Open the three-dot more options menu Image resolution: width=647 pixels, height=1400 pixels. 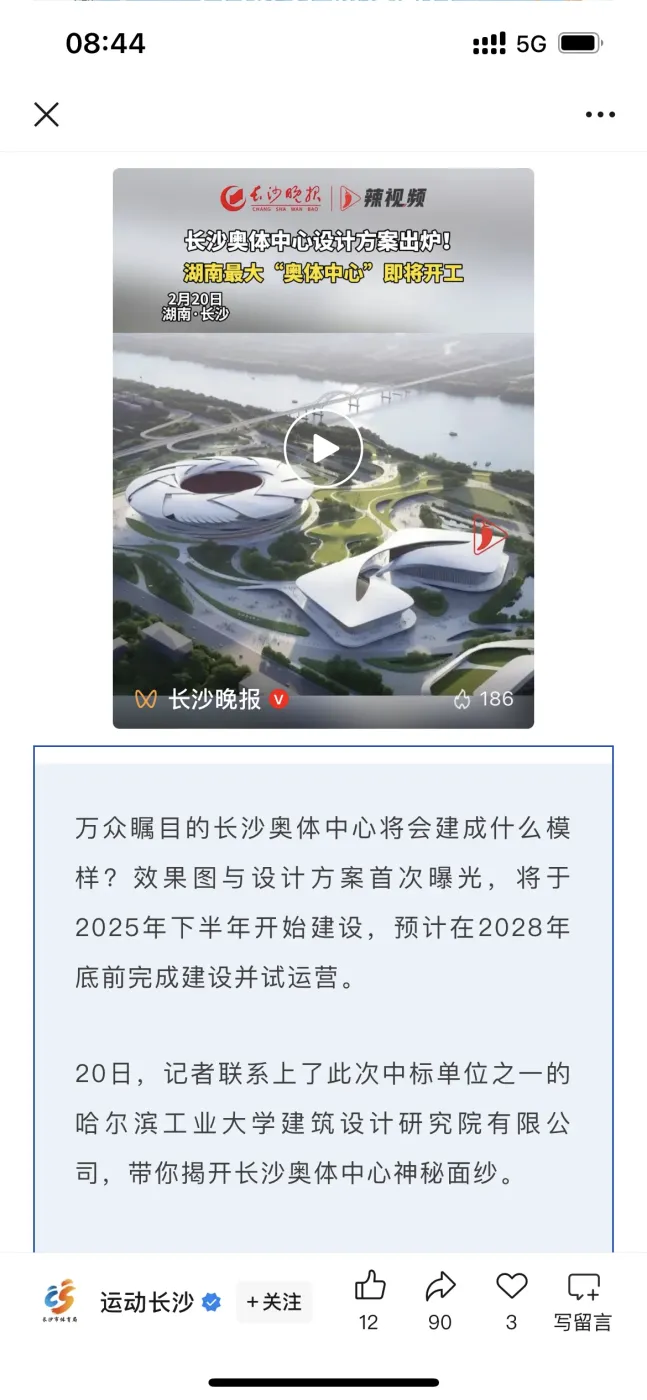pyautogui.click(x=600, y=115)
